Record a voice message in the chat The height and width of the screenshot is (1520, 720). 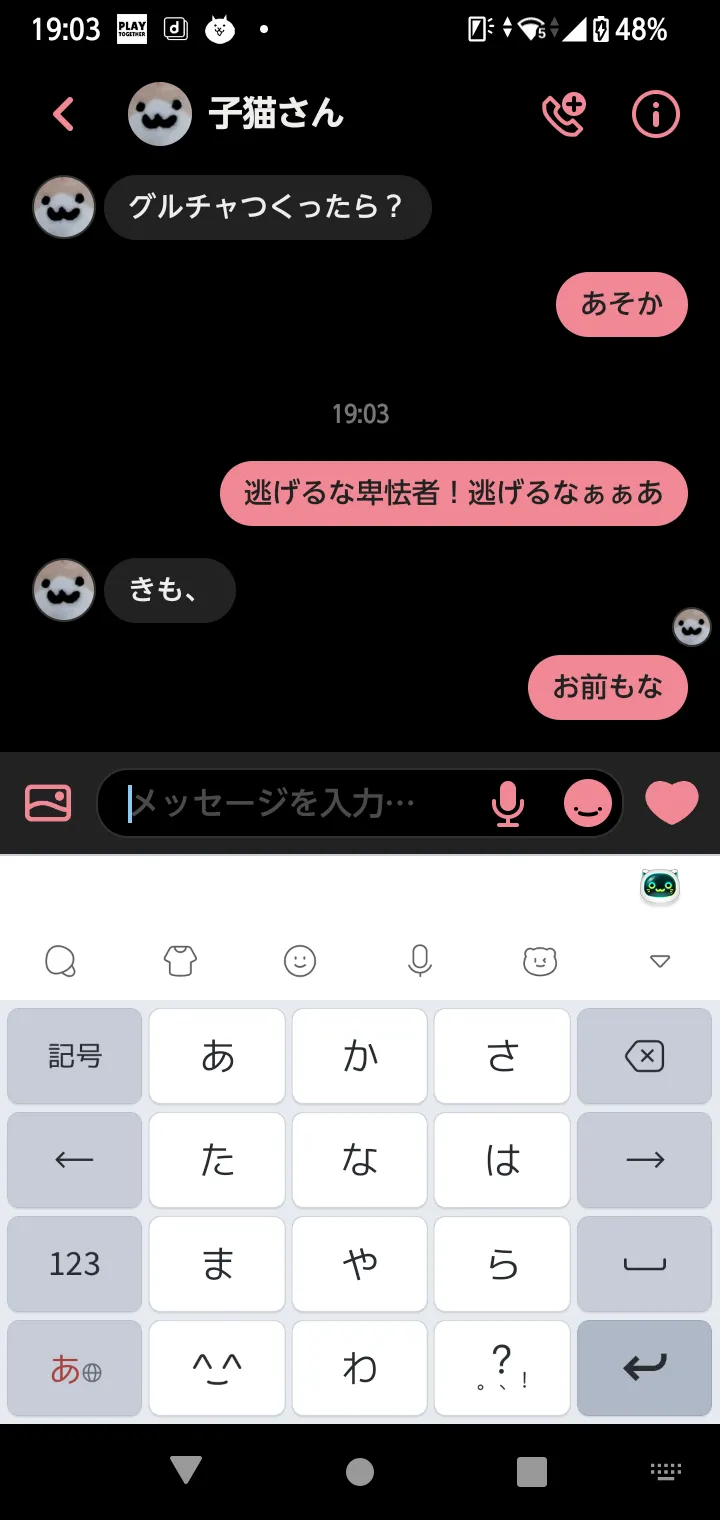point(508,802)
